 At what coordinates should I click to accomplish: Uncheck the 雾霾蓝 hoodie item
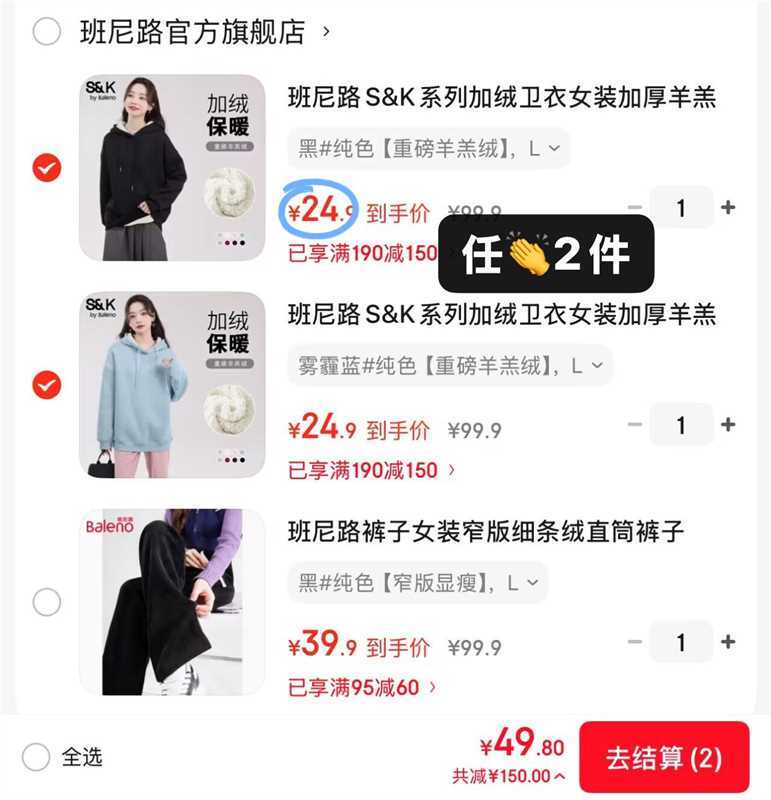point(47,384)
